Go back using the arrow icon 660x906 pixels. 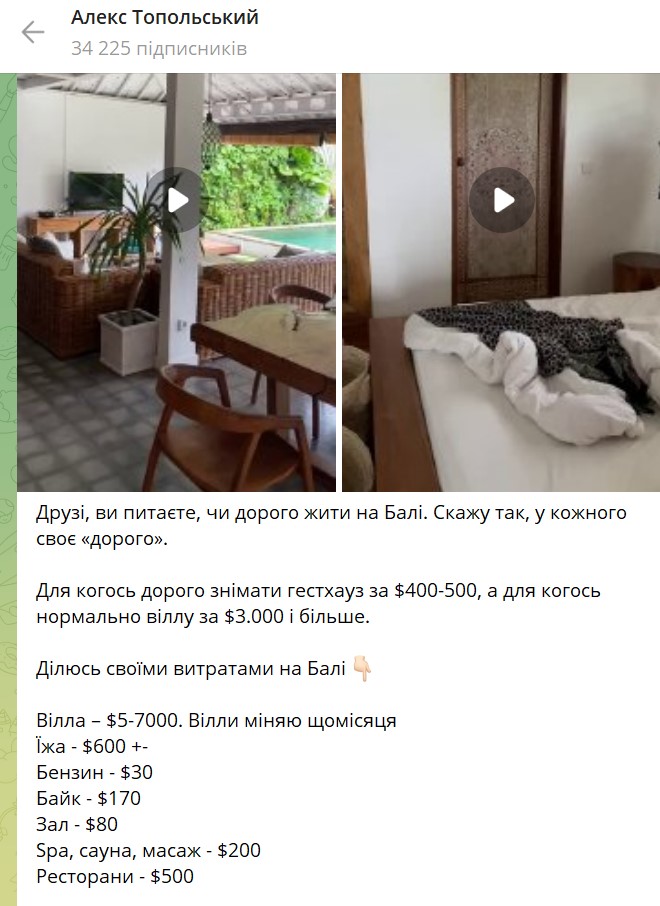click(33, 33)
